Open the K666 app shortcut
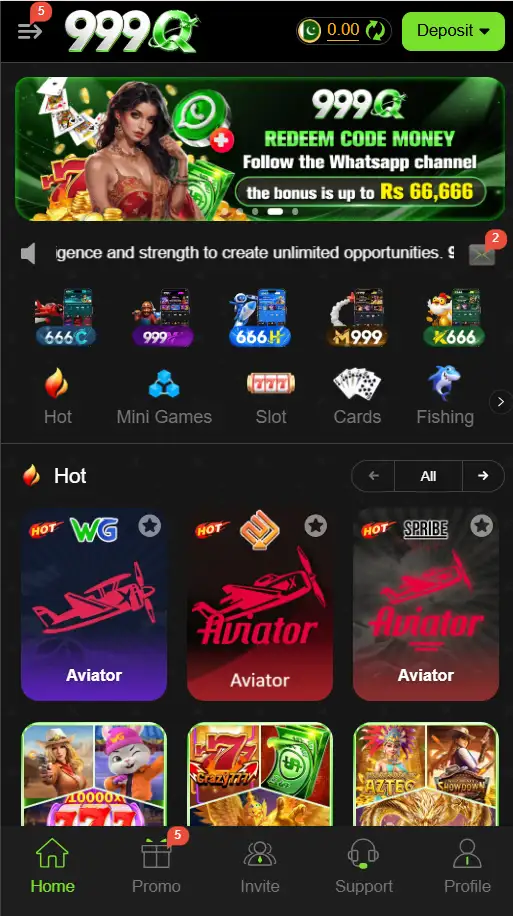Screen dimensions: 513x916 point(453,317)
